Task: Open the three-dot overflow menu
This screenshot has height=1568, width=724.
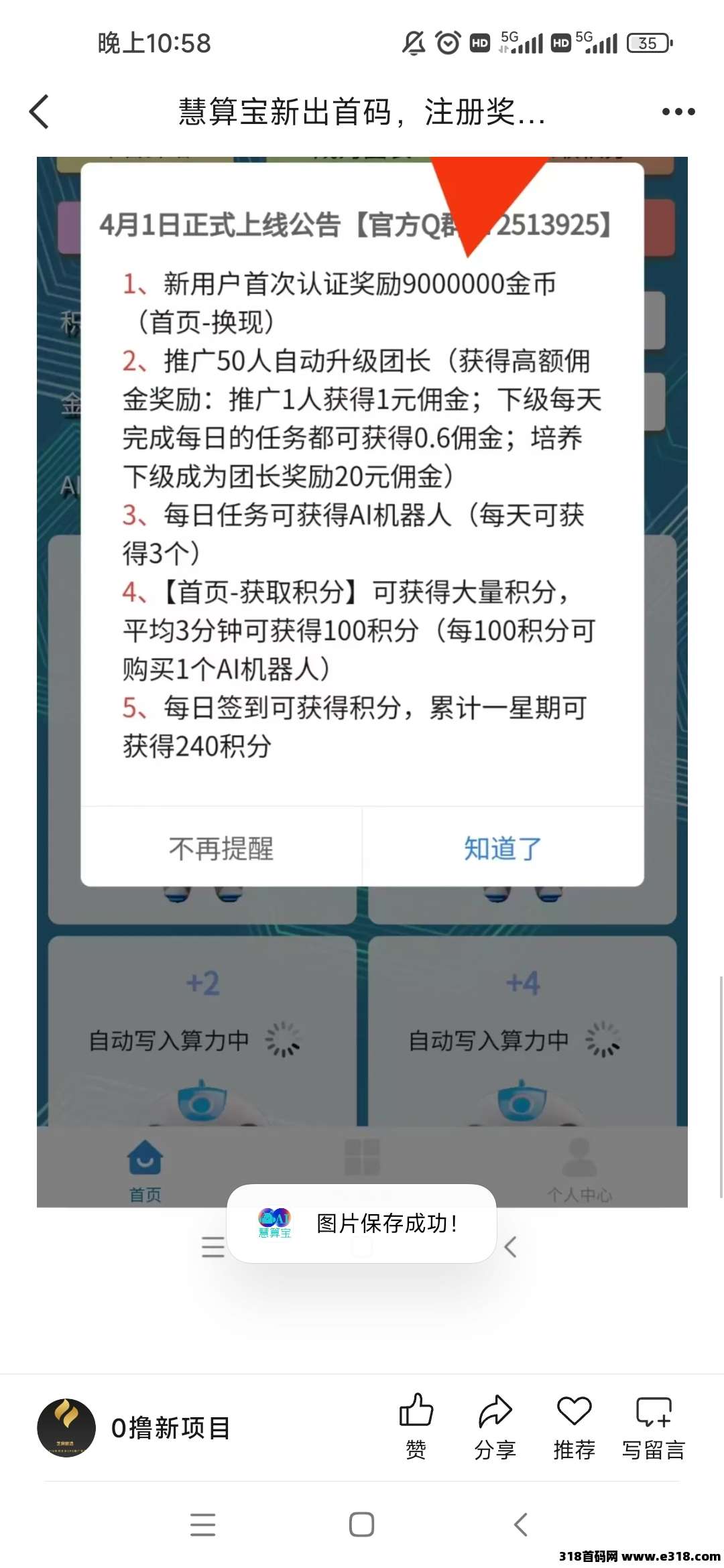Action: pyautogui.click(x=678, y=112)
